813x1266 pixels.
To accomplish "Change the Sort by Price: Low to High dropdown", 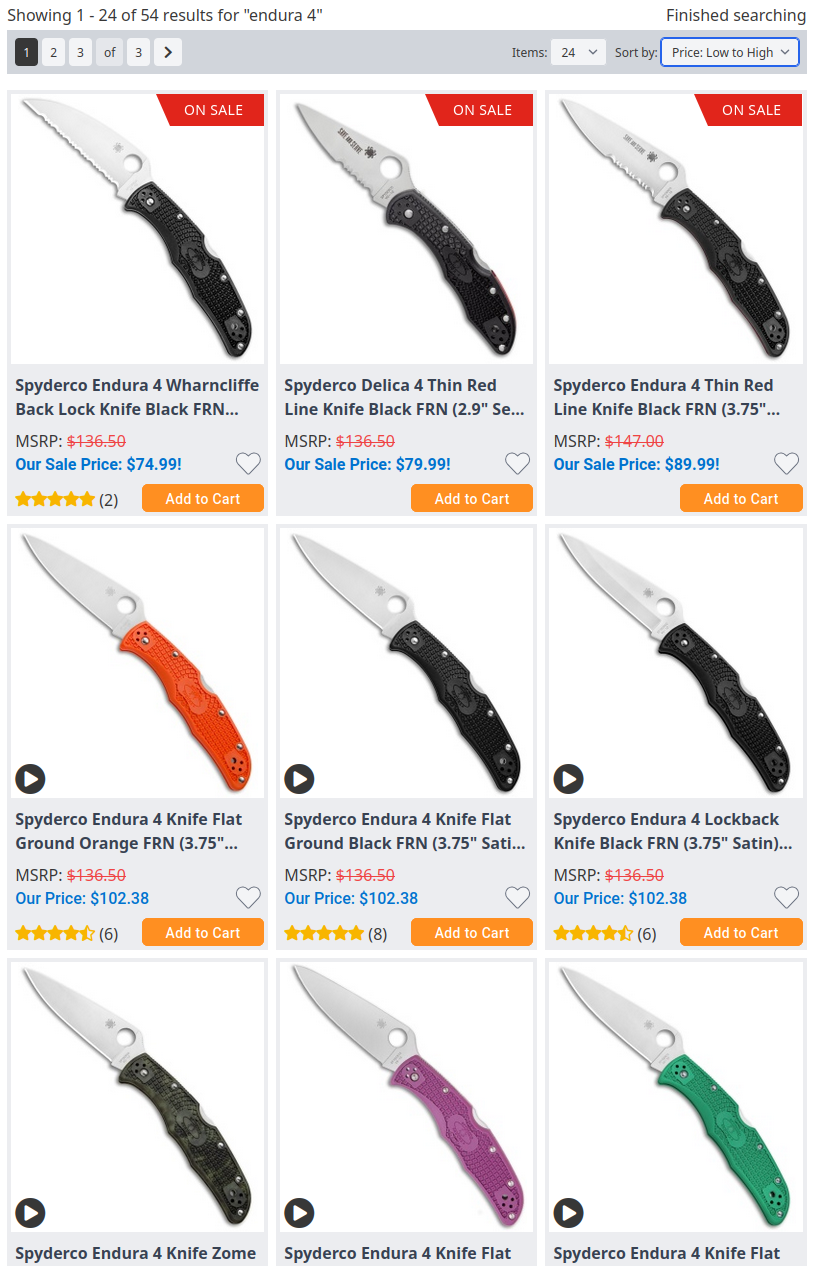I will [x=730, y=52].
